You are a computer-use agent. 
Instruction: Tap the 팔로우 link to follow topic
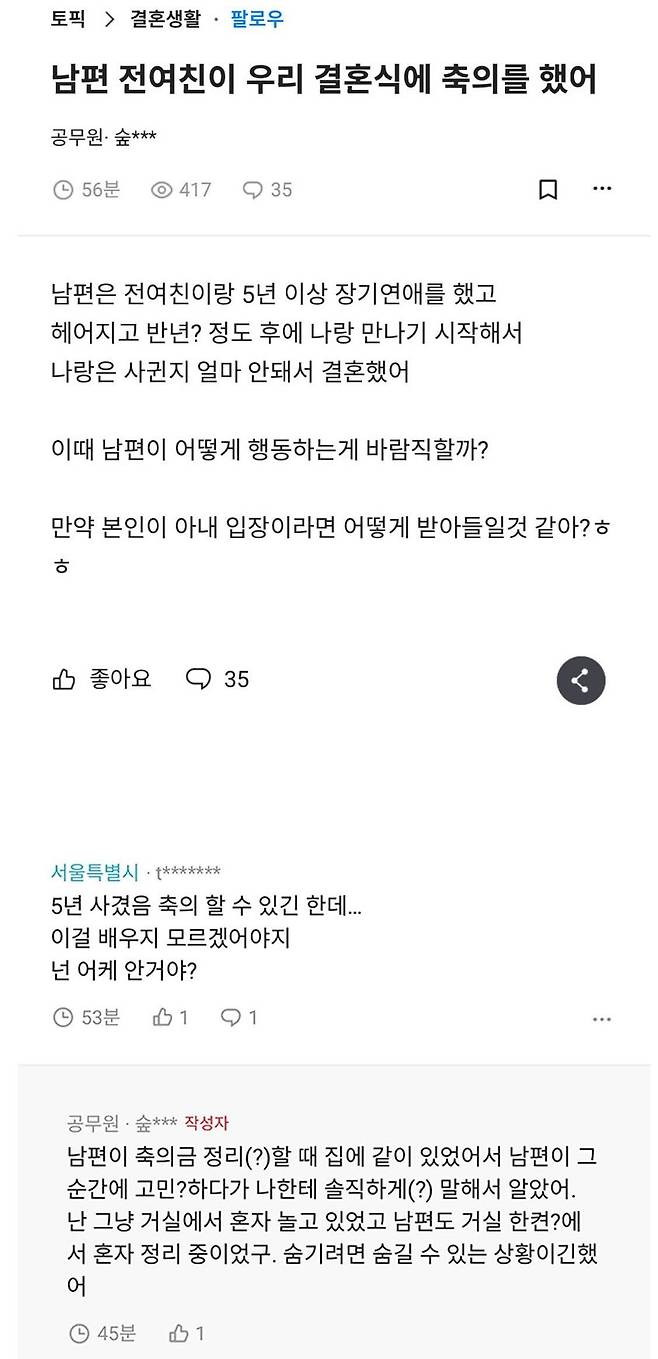[x=257, y=18]
